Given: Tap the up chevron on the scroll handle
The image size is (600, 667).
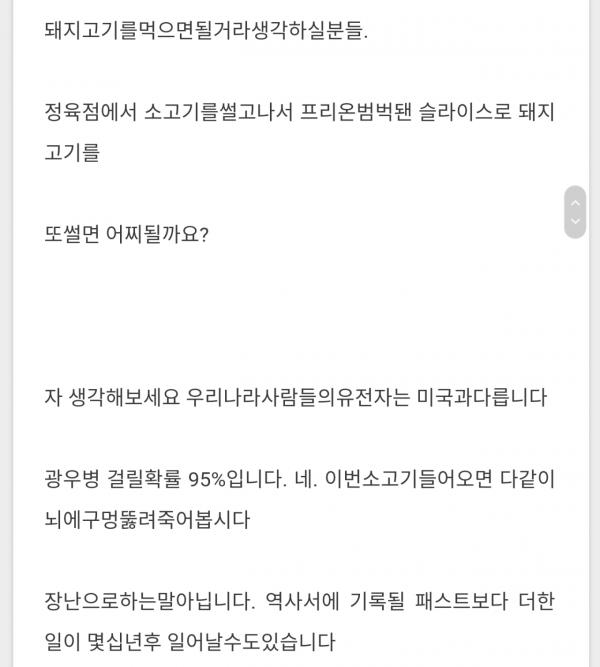Looking at the screenshot, I should click(575, 200).
